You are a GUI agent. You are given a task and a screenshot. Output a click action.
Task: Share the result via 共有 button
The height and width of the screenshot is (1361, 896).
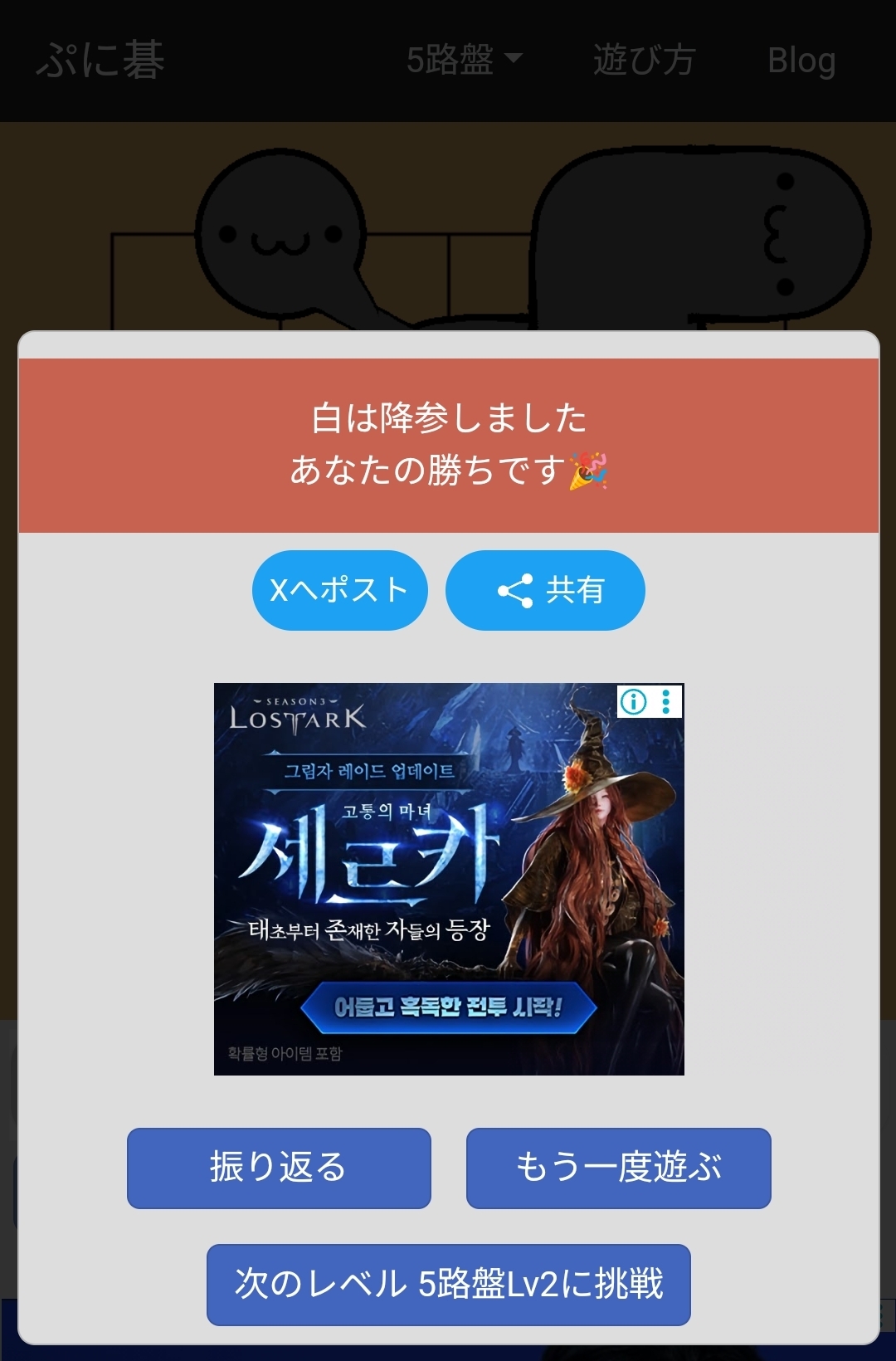pyautogui.click(x=545, y=590)
